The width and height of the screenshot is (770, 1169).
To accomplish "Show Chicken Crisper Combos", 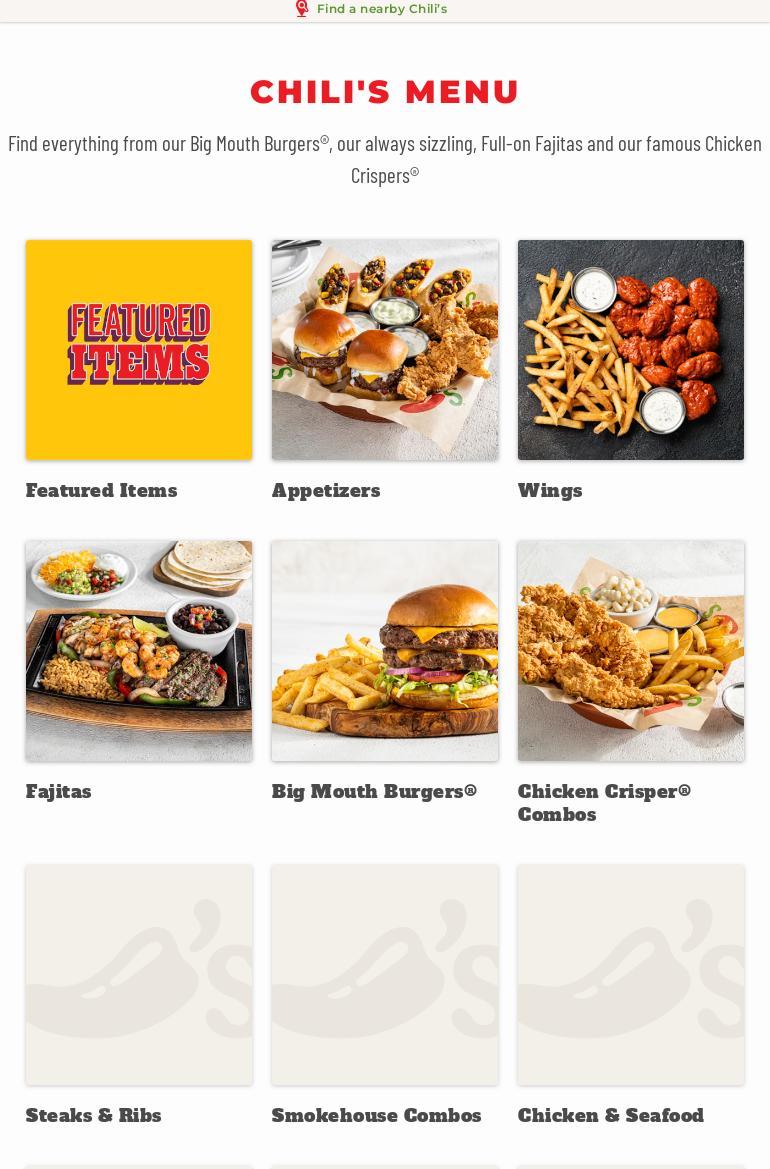I will (x=631, y=651).
